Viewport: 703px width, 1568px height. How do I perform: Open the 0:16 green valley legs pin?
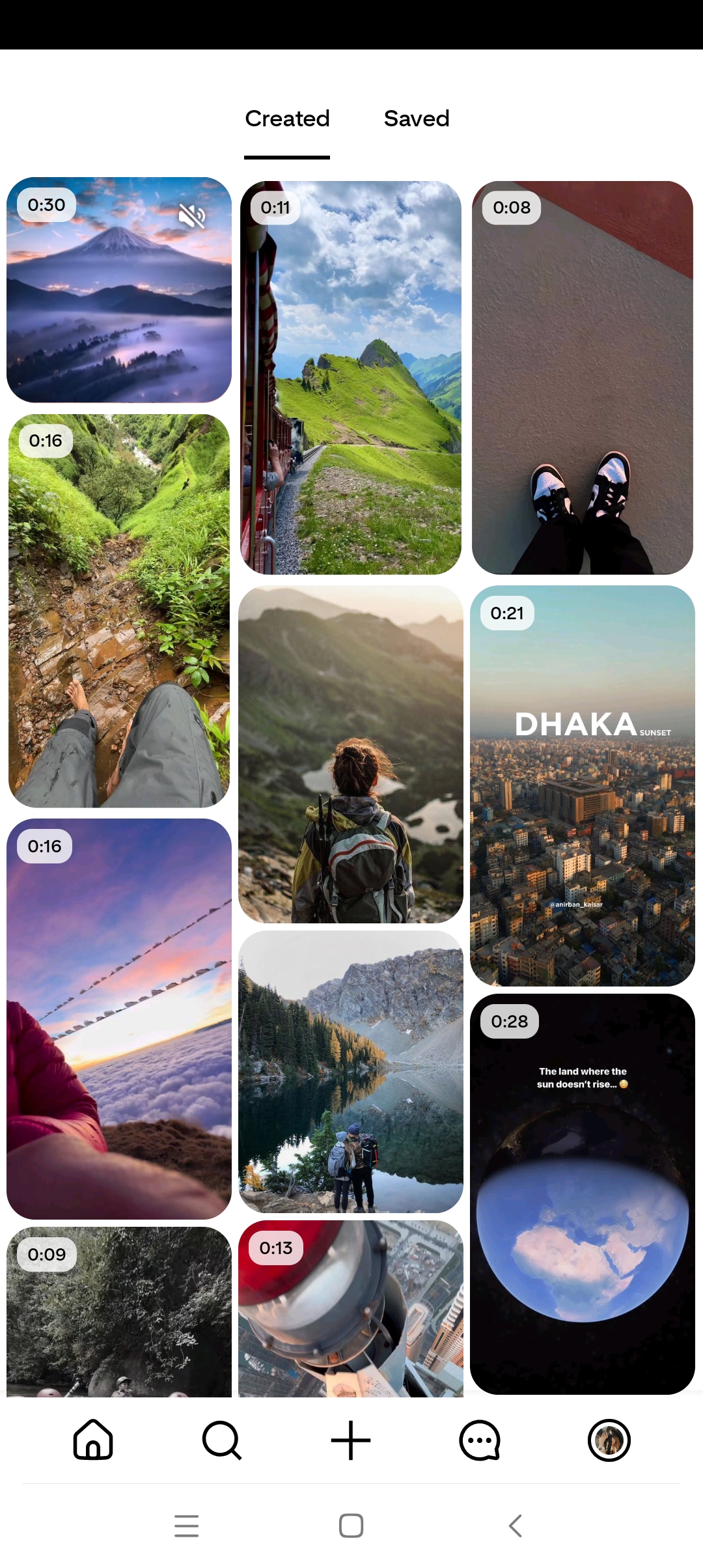coord(119,611)
